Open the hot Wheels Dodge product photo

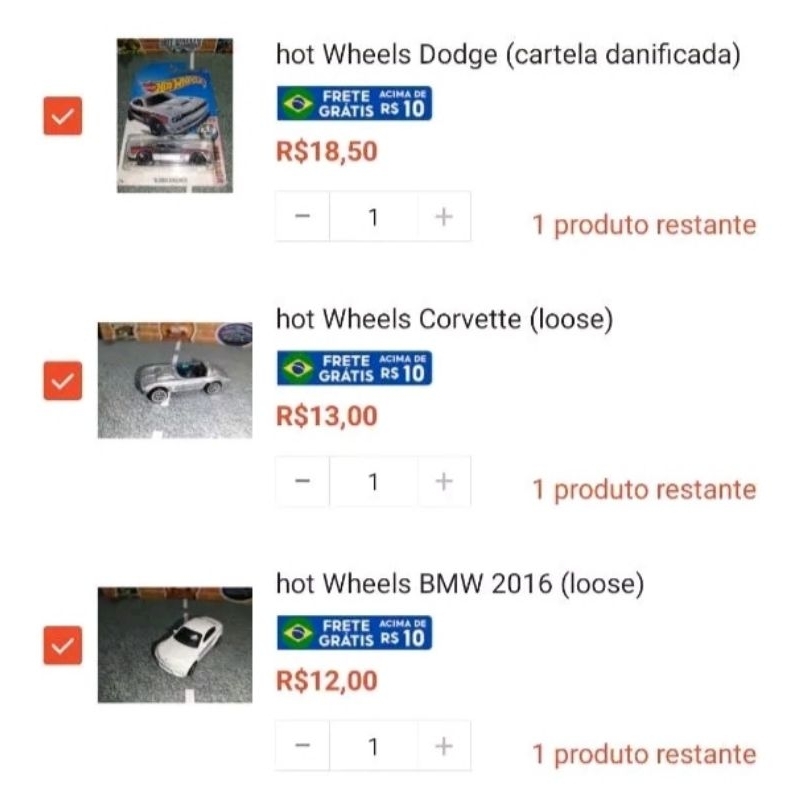coord(175,115)
